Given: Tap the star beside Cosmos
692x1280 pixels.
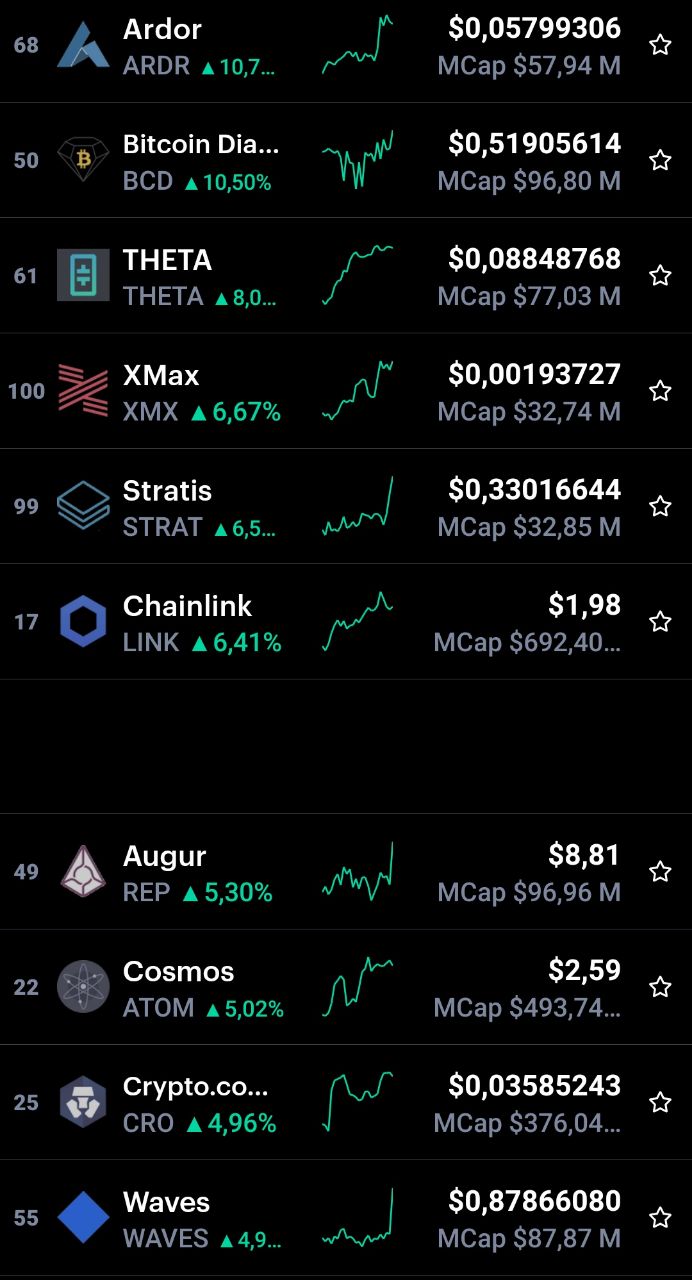Looking at the screenshot, I should [x=660, y=987].
